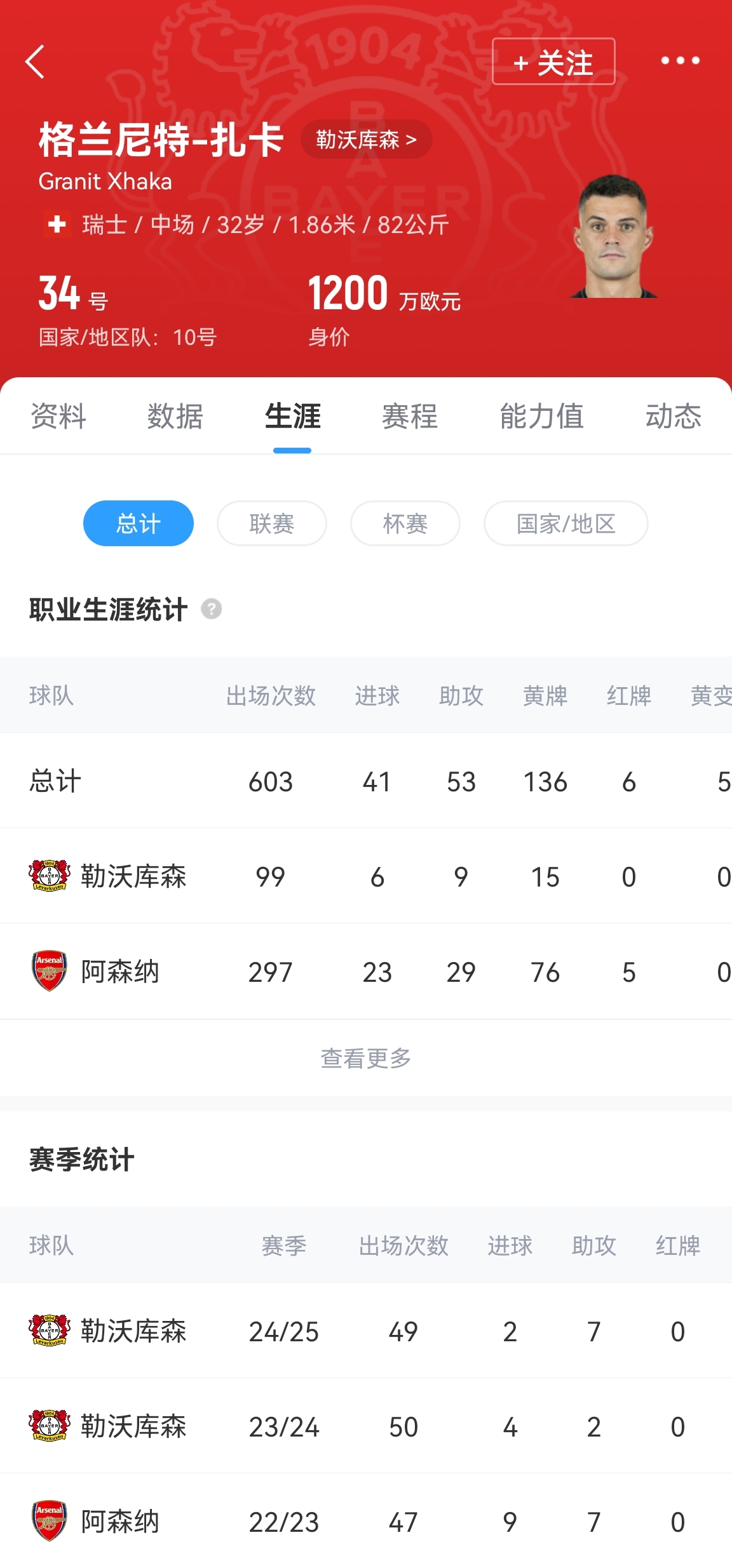Viewport: 732px width, 1568px height.
Task: Open the help icon beside 职业生涯统计
Action: (212, 609)
